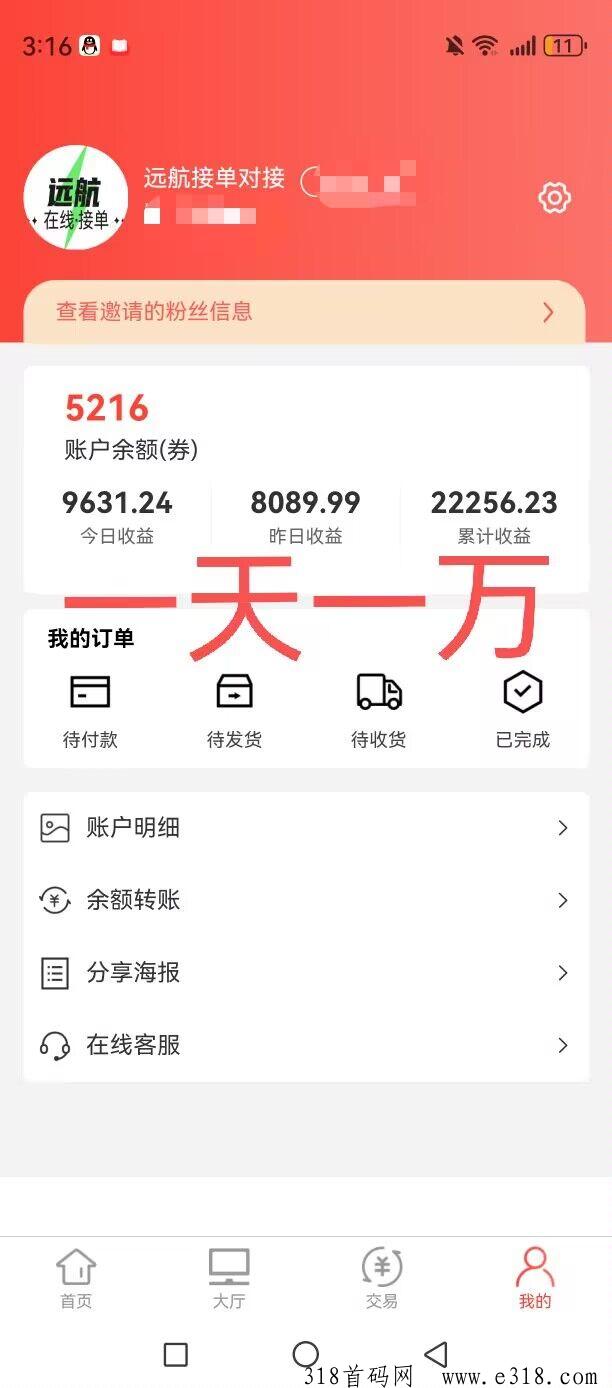Image resolution: width=612 pixels, height=1388 pixels.
Task: Tap the profile avatar picture
Action: tap(76, 198)
